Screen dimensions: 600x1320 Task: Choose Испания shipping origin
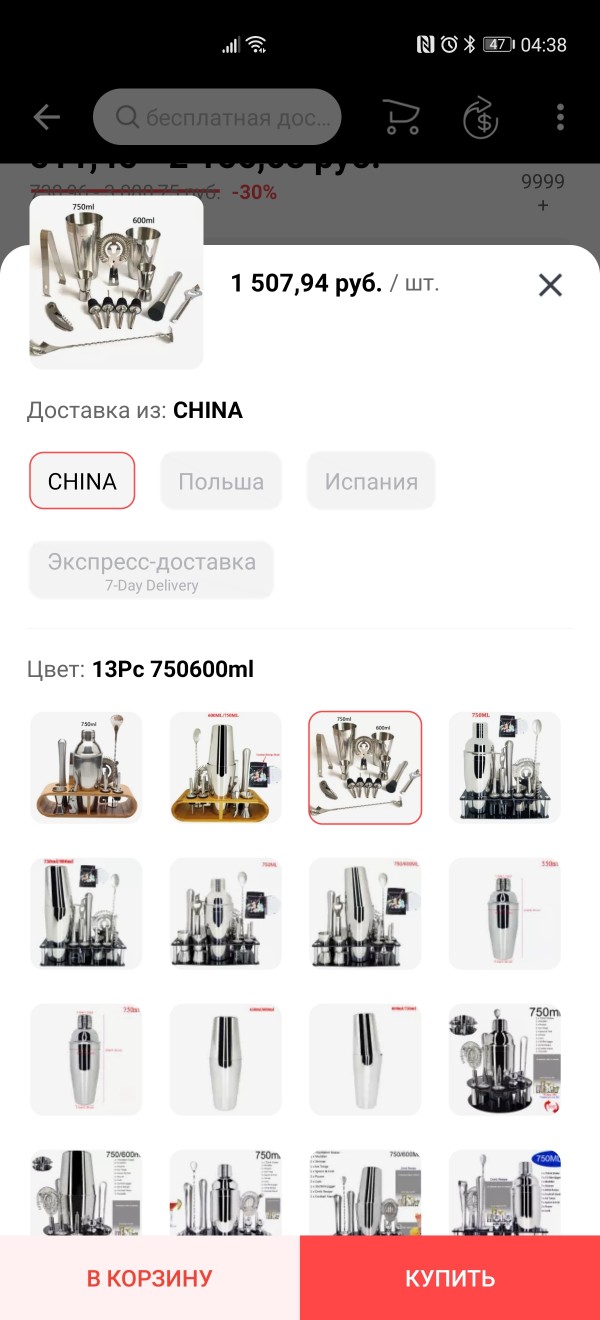tap(371, 481)
